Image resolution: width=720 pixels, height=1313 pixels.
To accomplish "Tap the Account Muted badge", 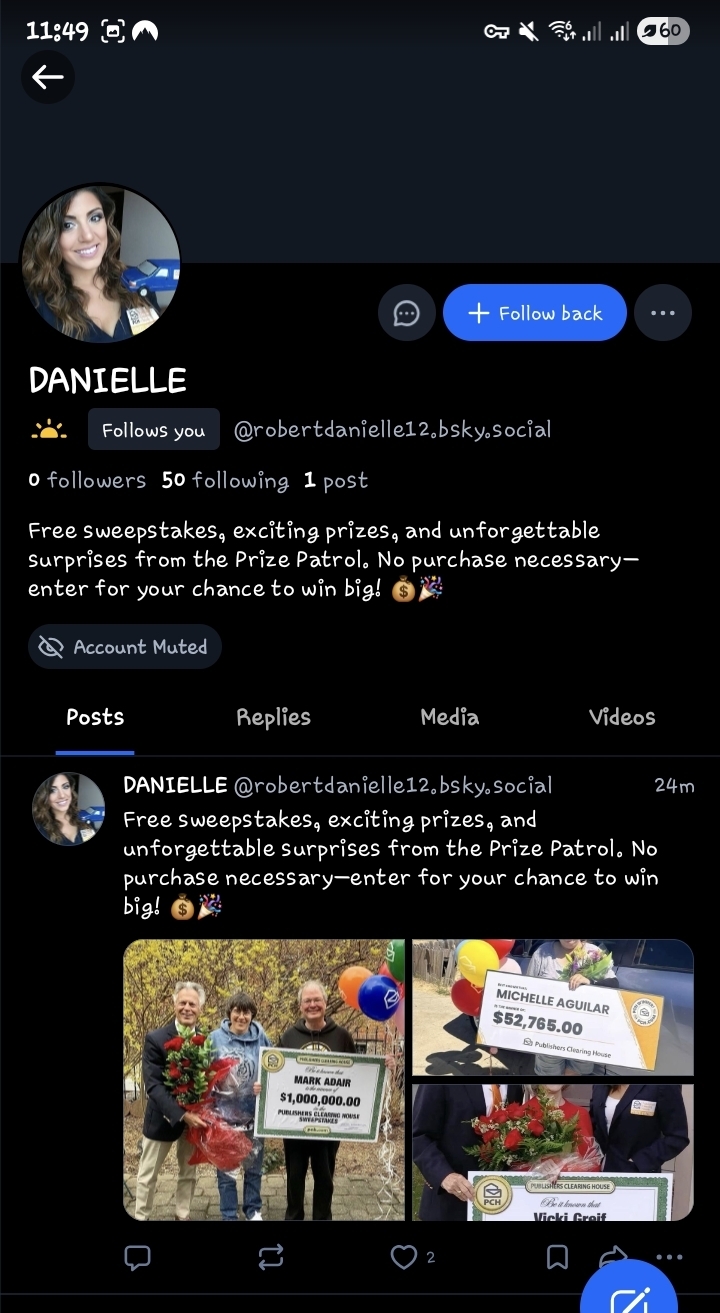I will point(125,647).
